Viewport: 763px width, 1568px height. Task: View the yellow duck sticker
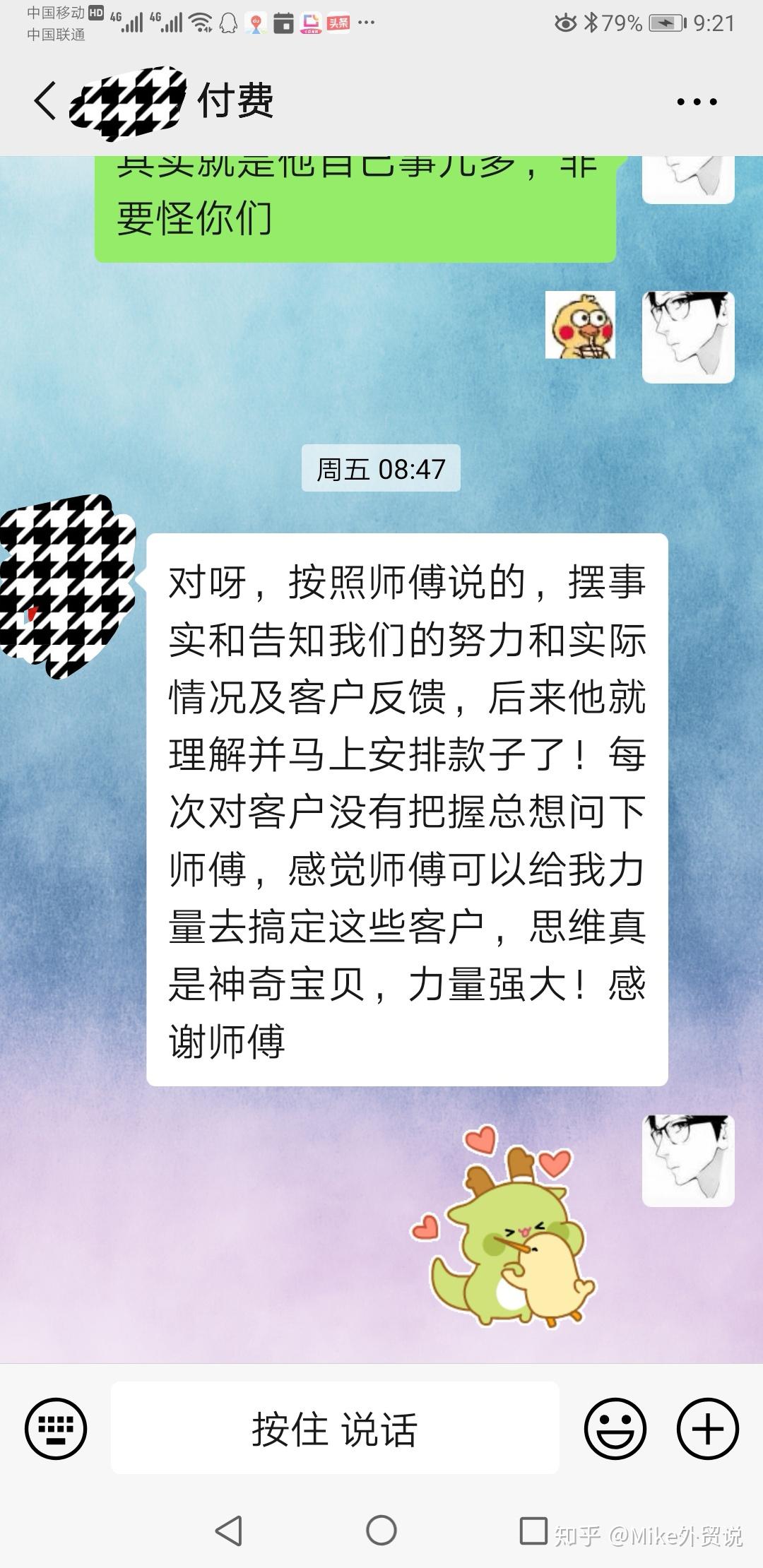tap(580, 326)
